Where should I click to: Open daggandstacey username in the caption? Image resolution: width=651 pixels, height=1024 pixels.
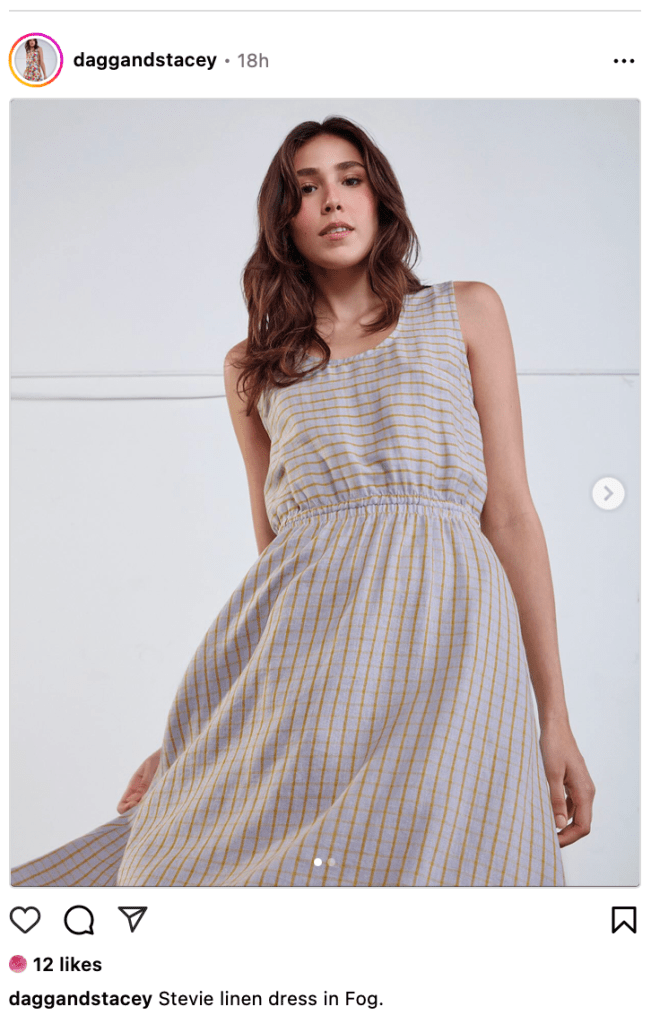pos(80,998)
